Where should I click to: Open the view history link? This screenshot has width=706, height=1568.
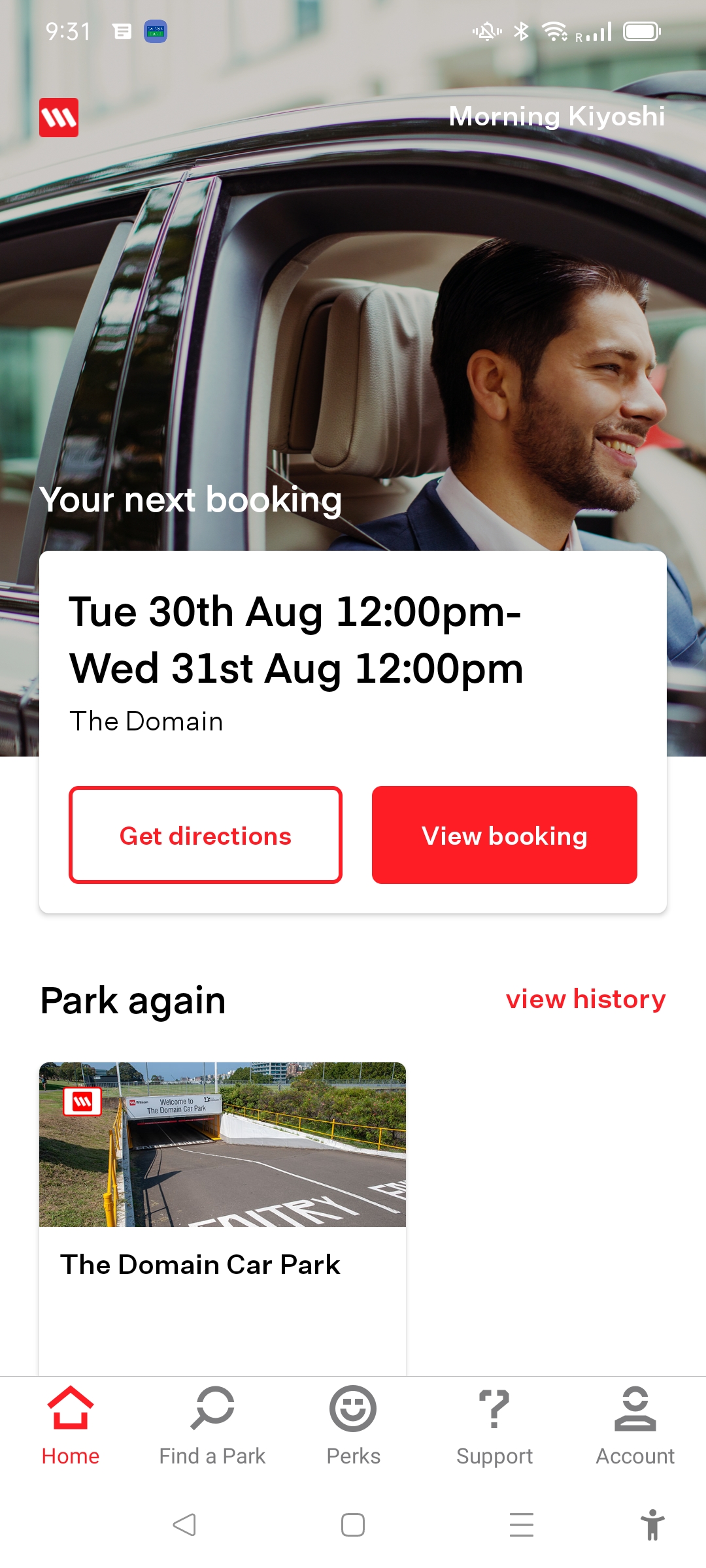pyautogui.click(x=586, y=1000)
